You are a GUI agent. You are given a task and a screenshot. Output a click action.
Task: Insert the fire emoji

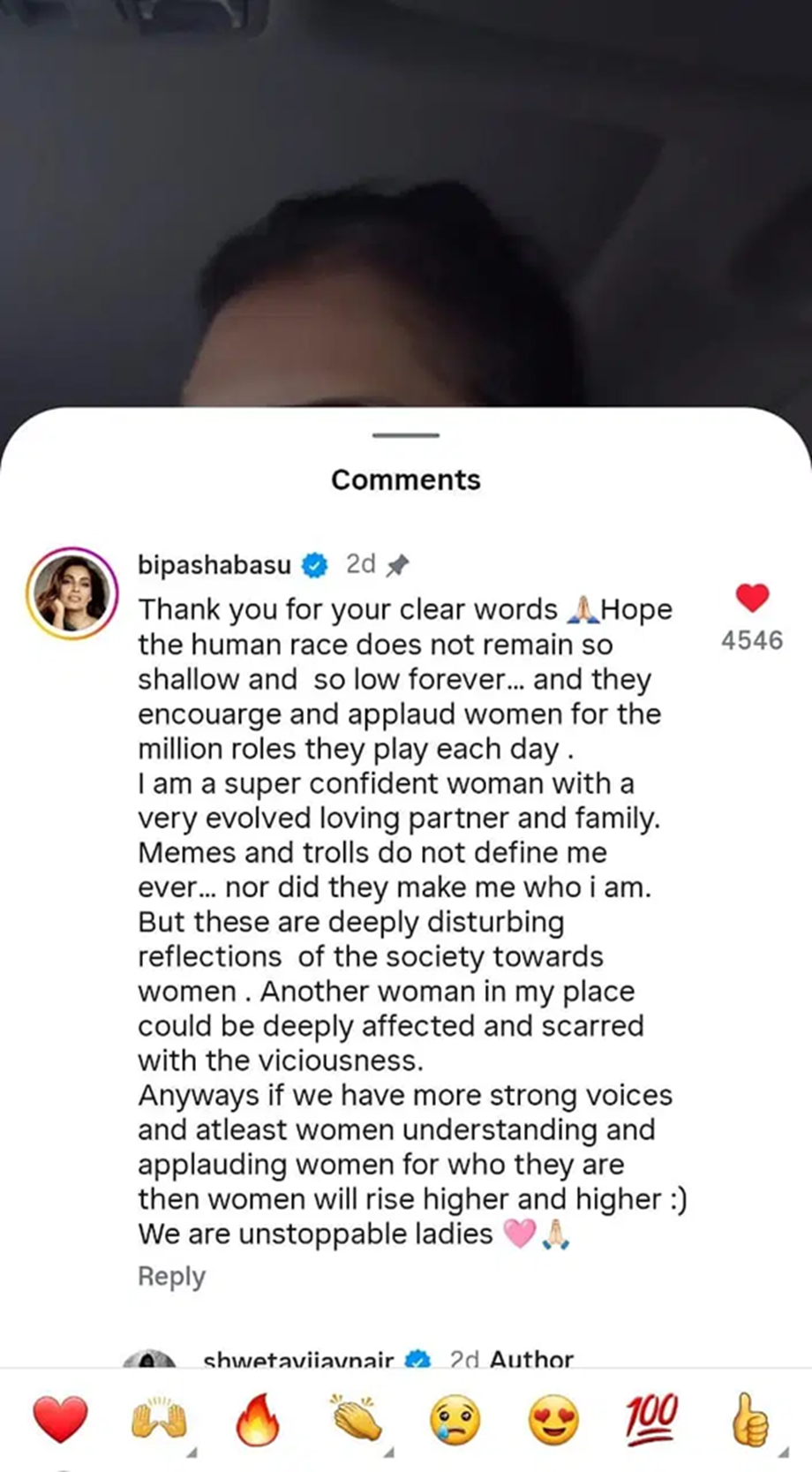pos(257,1419)
